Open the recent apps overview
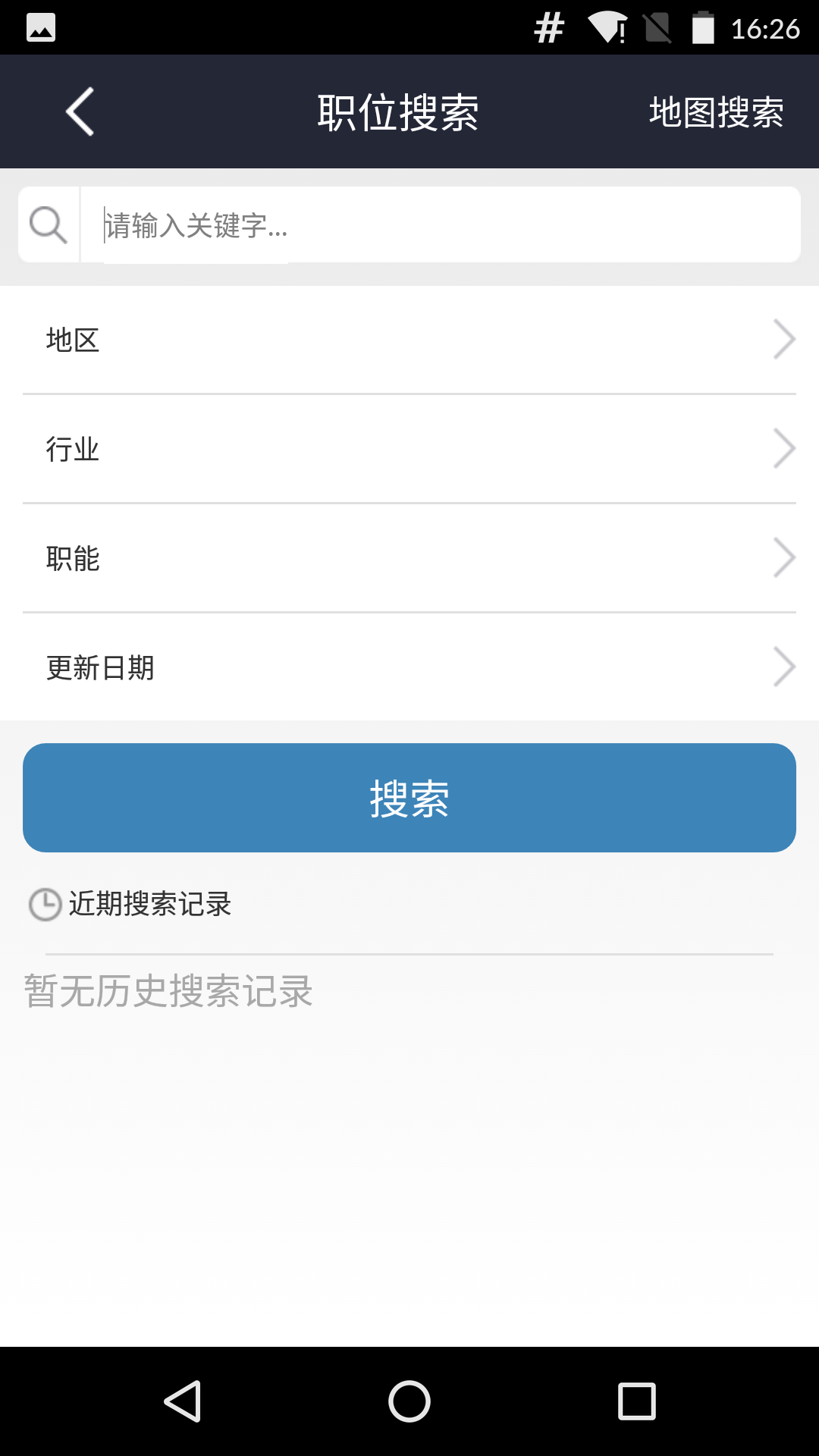Screen dimensions: 819x1456 [637, 1401]
